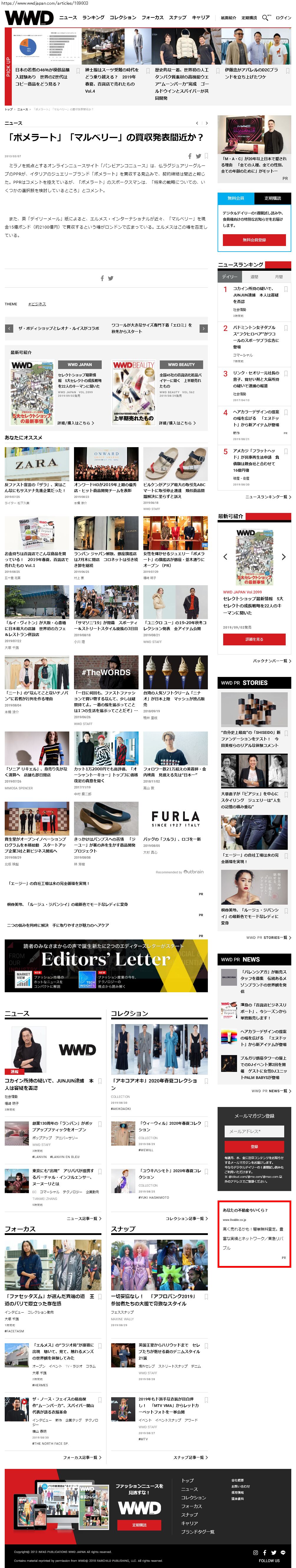Open ニュース記事一覧 link

click(83, 1218)
